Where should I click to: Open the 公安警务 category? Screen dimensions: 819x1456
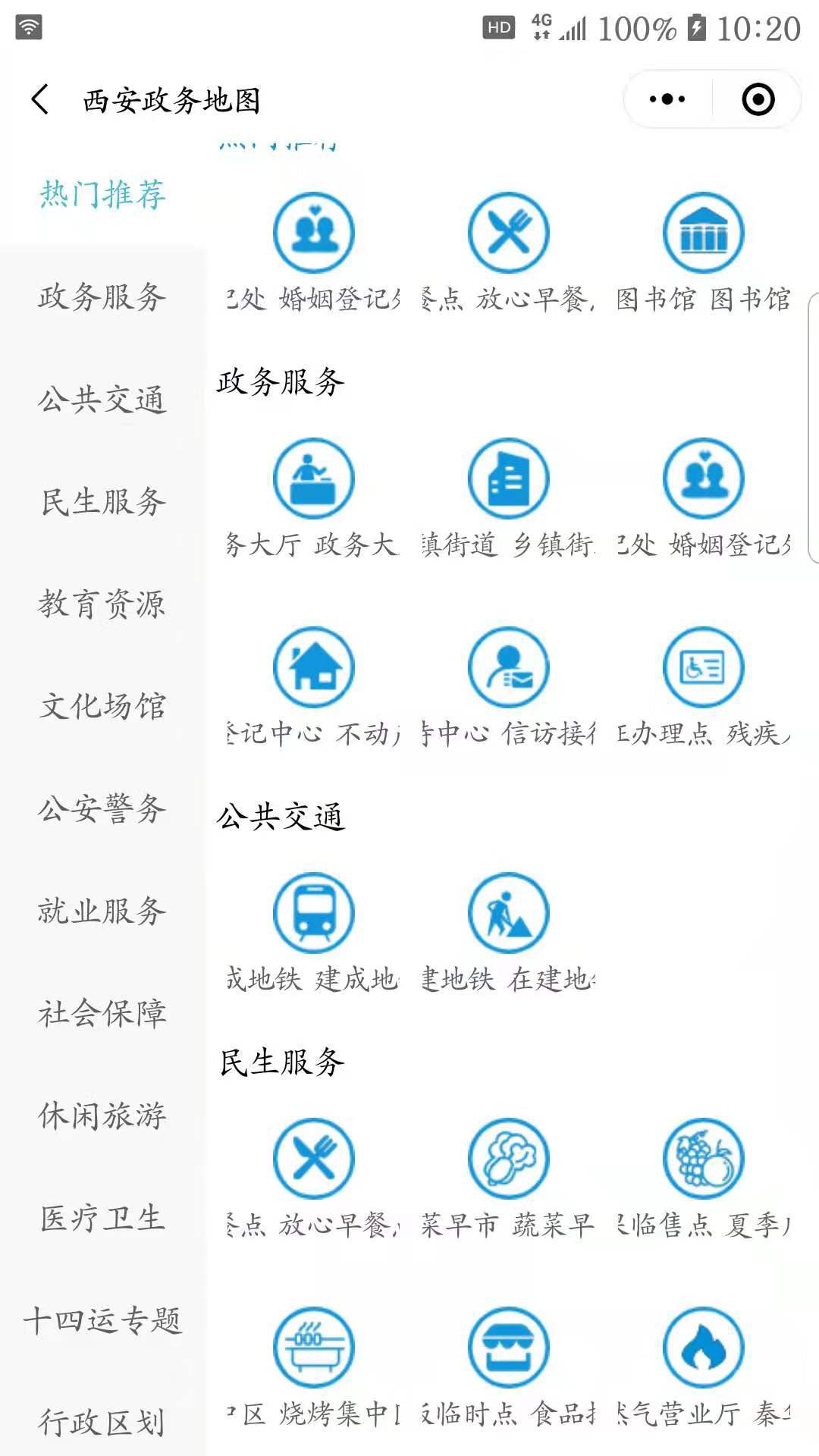point(102,809)
